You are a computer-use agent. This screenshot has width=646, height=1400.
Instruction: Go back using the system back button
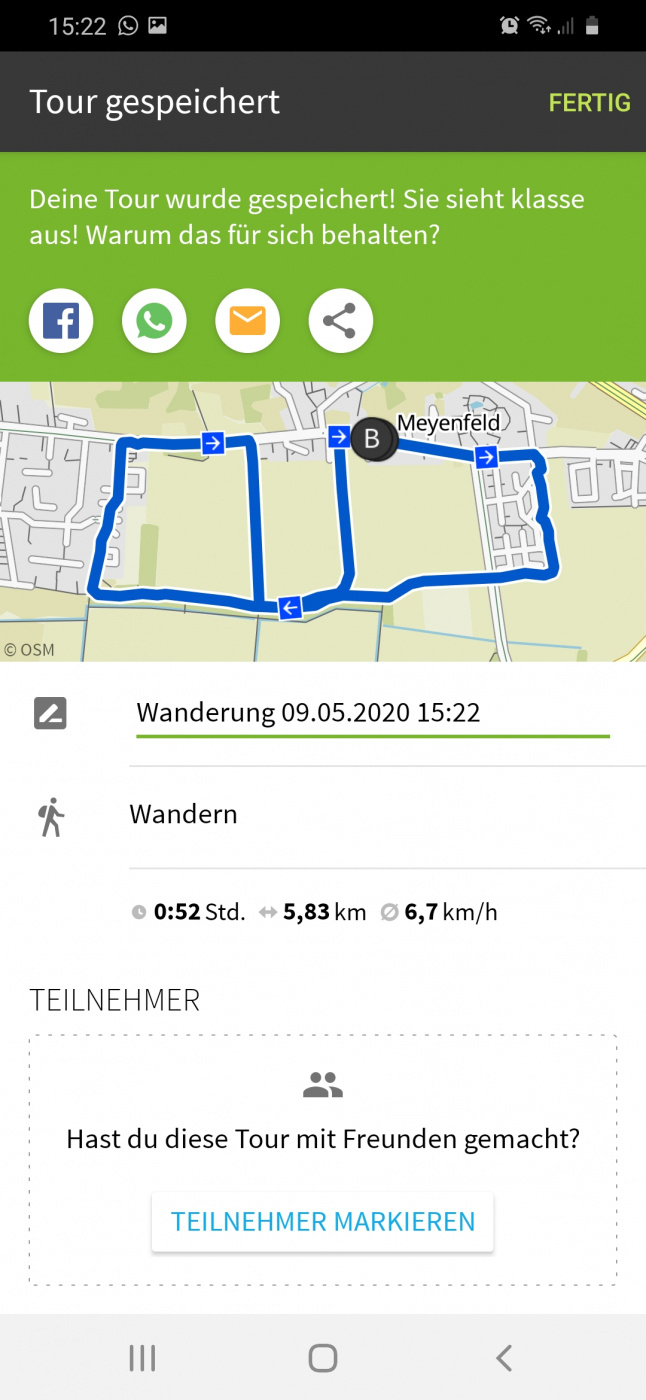[504, 1357]
